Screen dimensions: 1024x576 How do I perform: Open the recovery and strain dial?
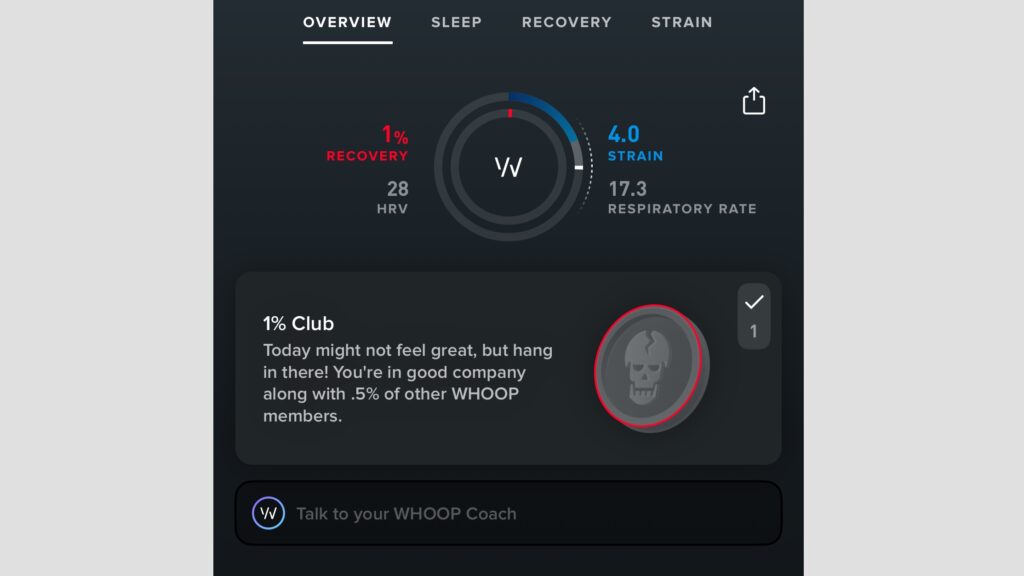pyautogui.click(x=508, y=167)
